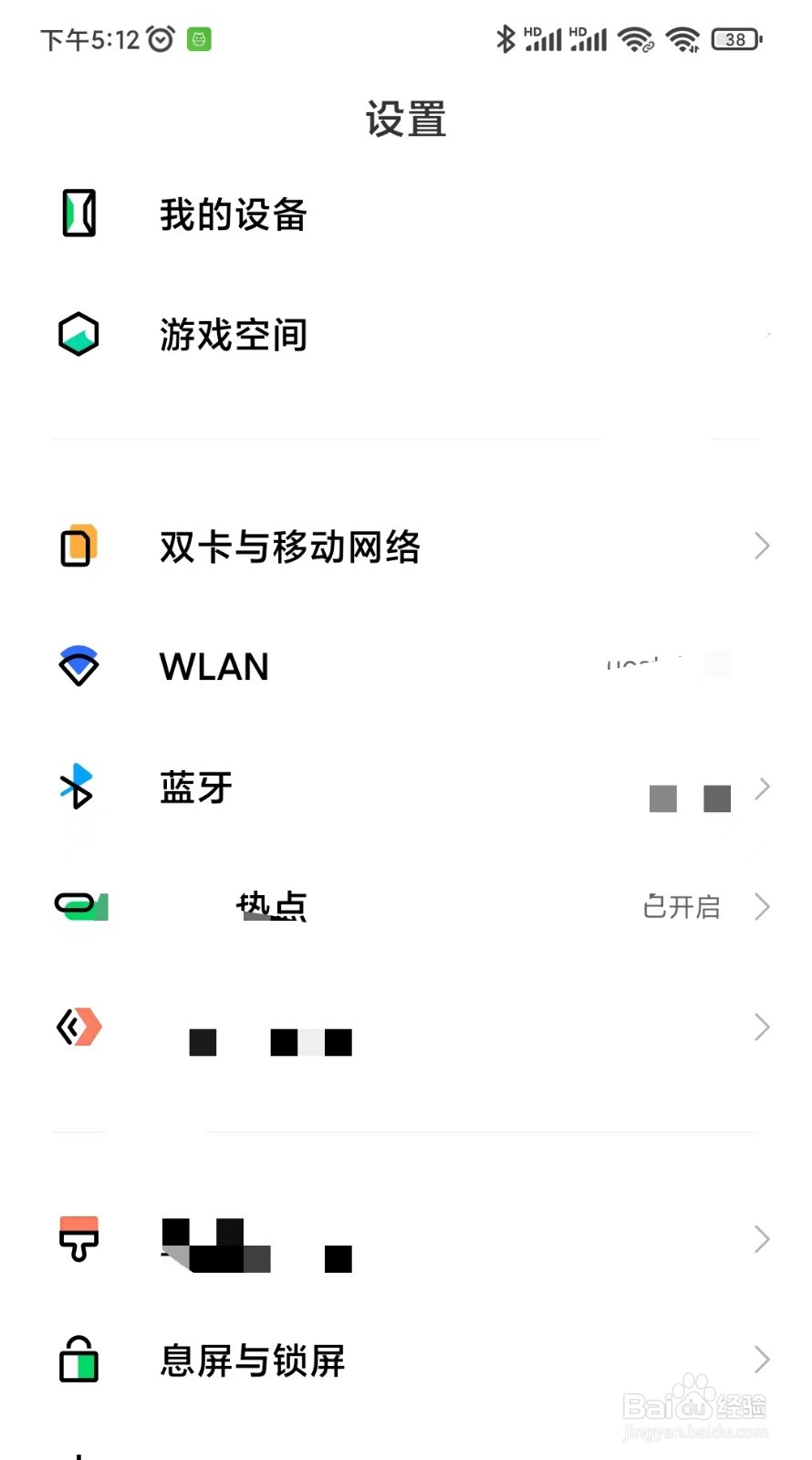The image size is (812, 1460).
Task: Open 息屏与锁屏 settings
Action: coord(406,1360)
